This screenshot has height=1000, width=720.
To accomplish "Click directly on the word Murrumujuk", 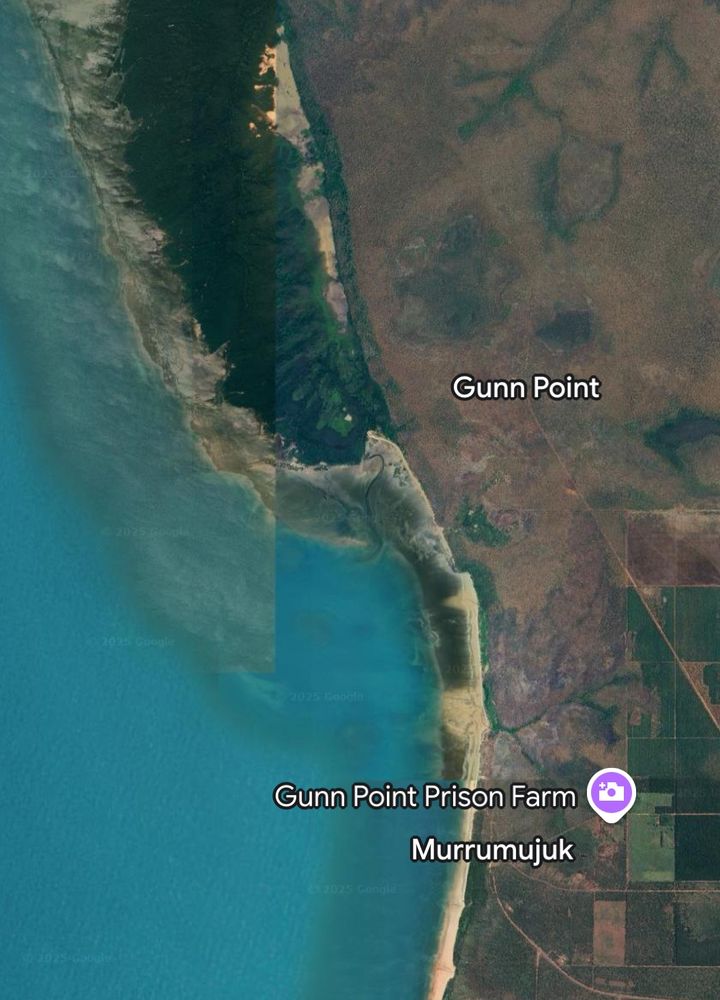I will tap(492, 851).
